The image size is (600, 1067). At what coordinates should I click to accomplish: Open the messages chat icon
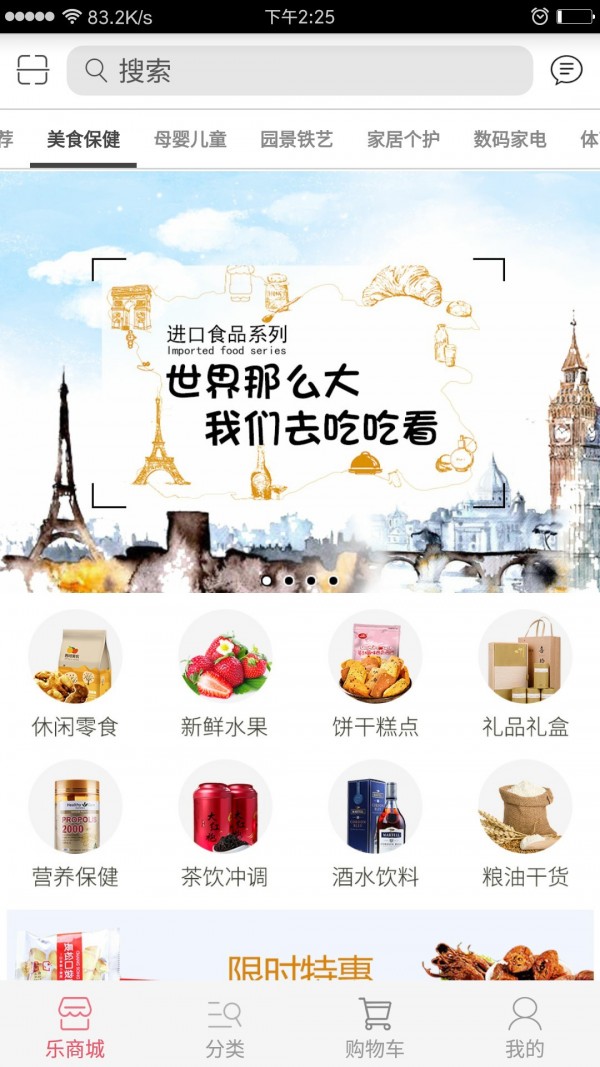566,70
